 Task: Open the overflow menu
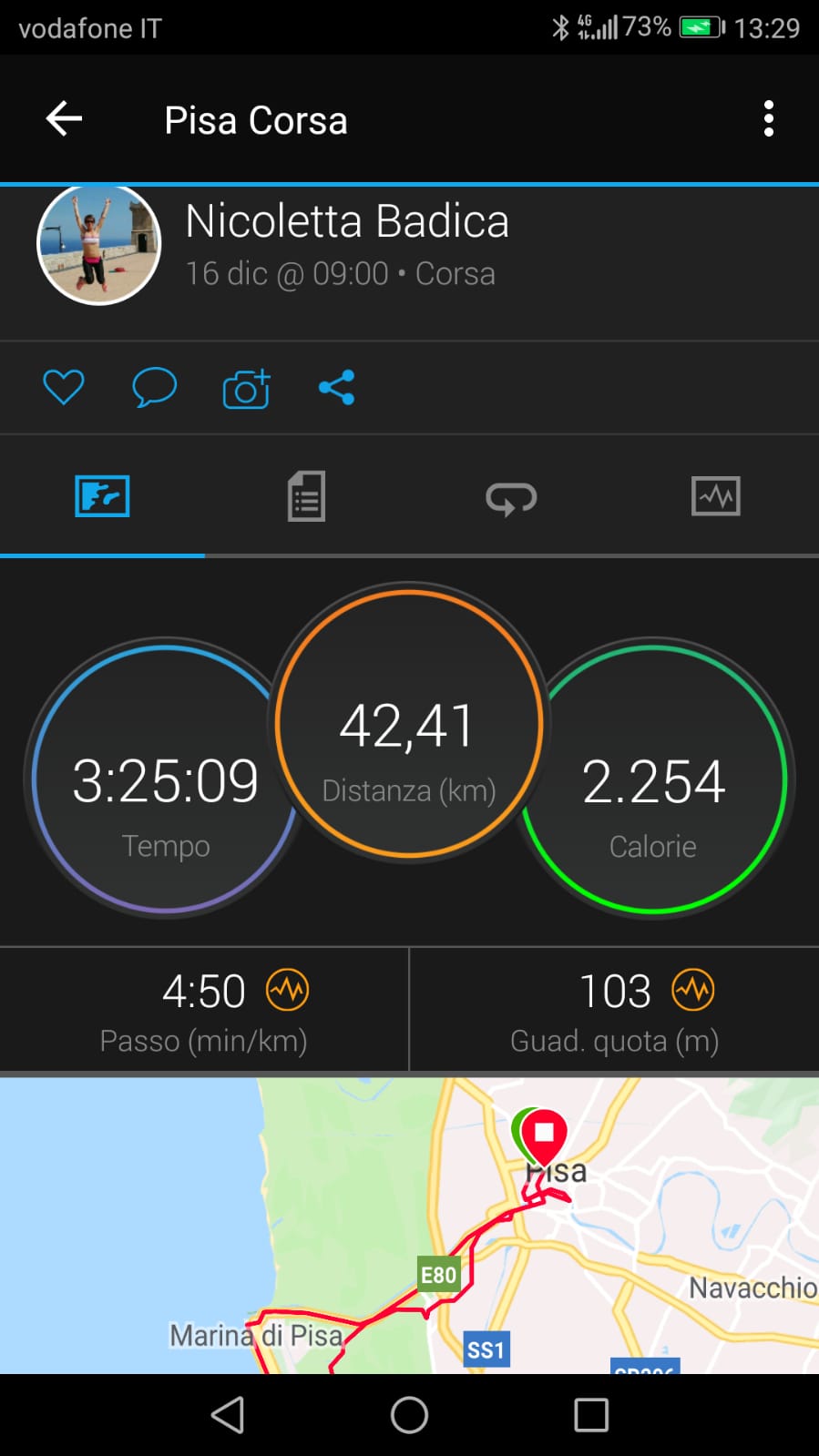(769, 119)
